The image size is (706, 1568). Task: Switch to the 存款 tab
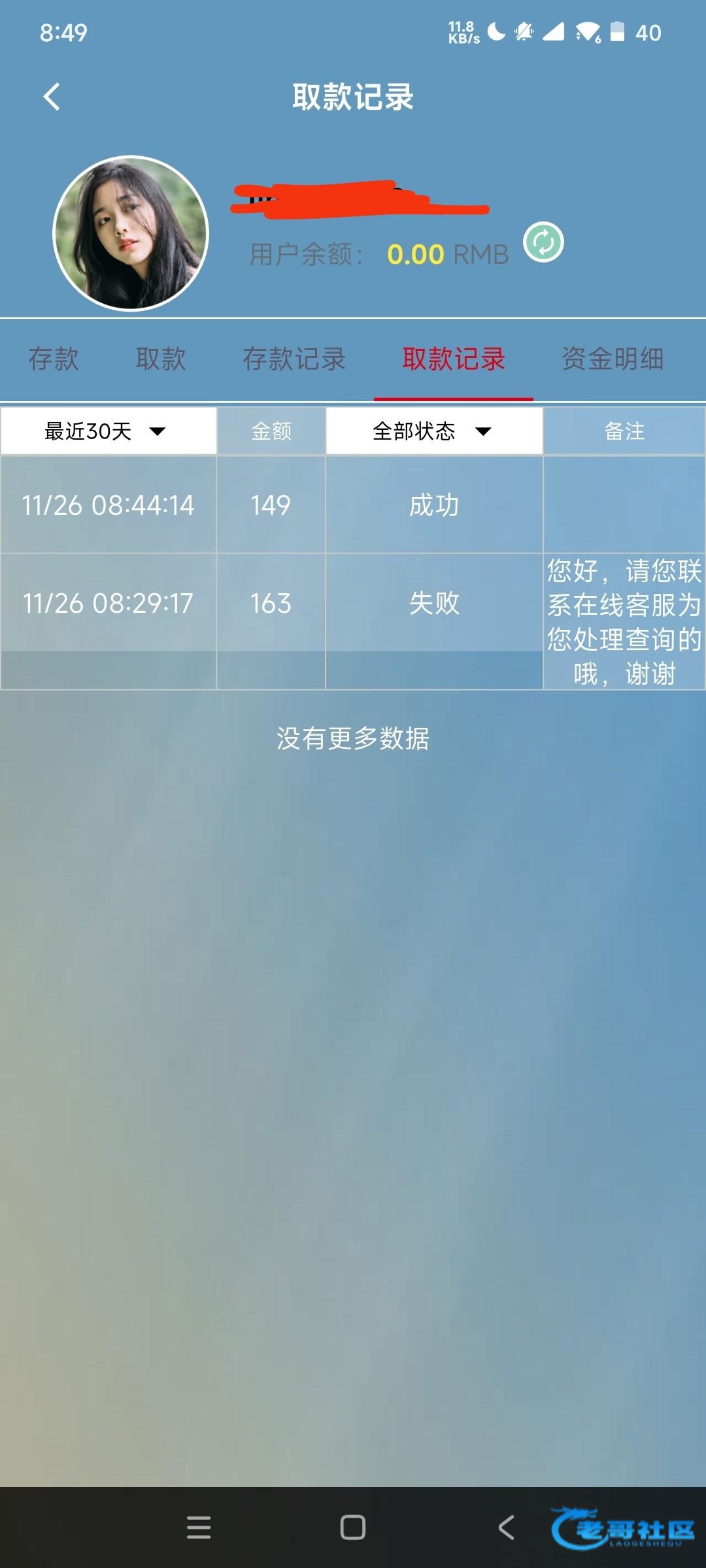tap(54, 359)
